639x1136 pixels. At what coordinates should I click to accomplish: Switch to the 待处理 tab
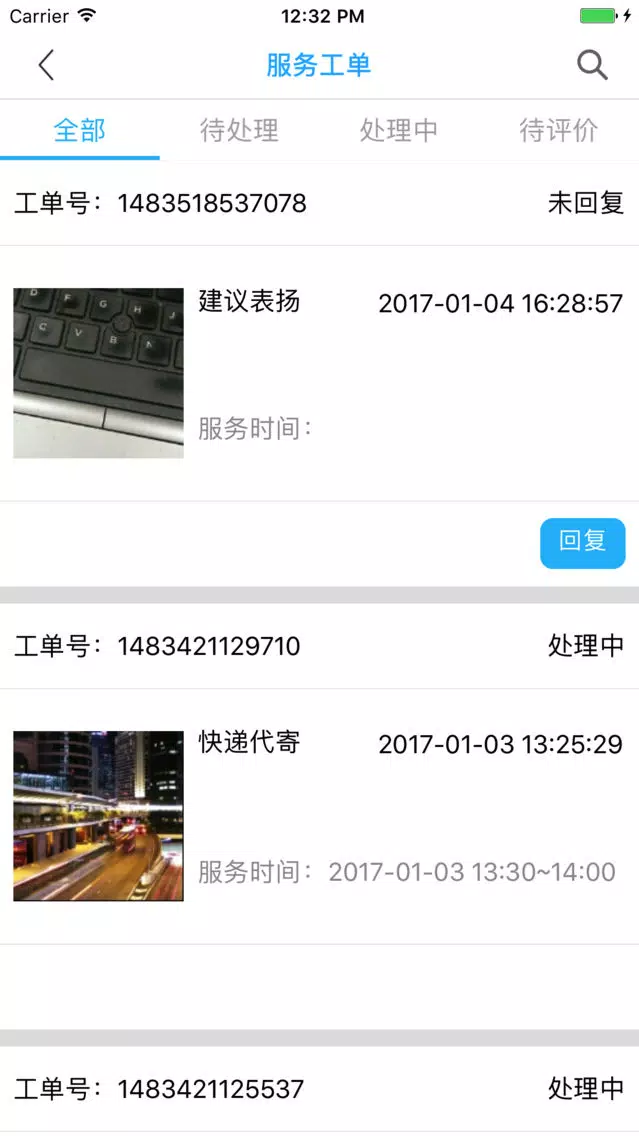click(239, 130)
